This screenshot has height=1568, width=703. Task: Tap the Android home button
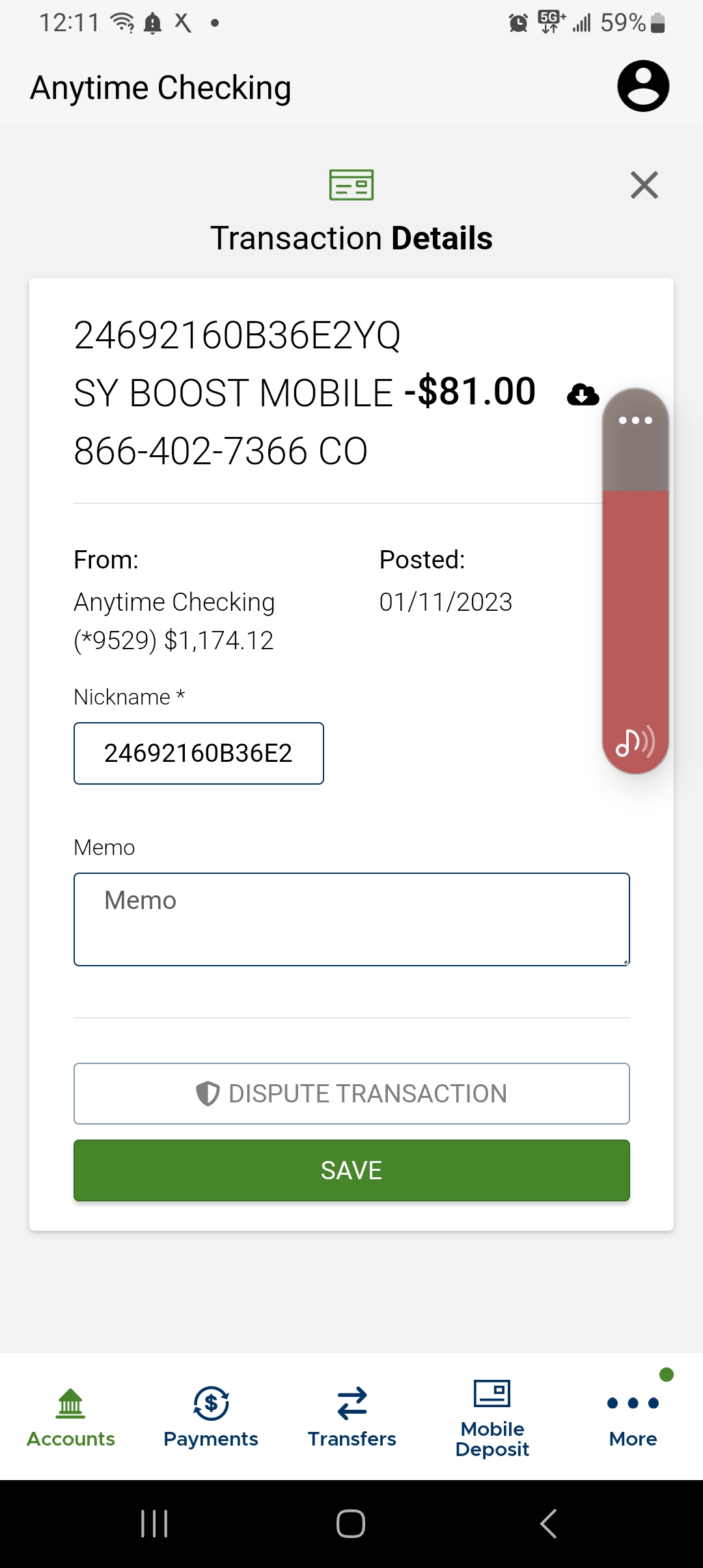[351, 1522]
